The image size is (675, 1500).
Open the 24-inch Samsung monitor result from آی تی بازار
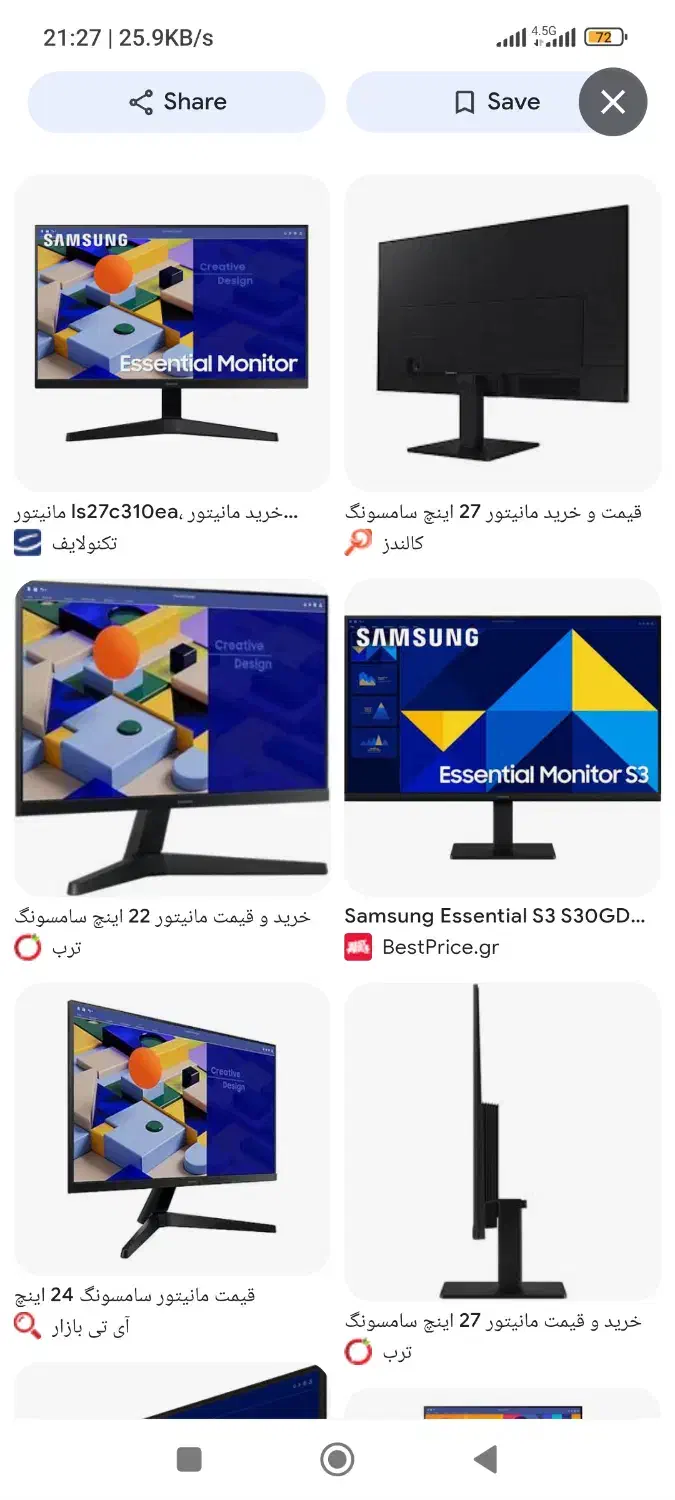(171, 1128)
